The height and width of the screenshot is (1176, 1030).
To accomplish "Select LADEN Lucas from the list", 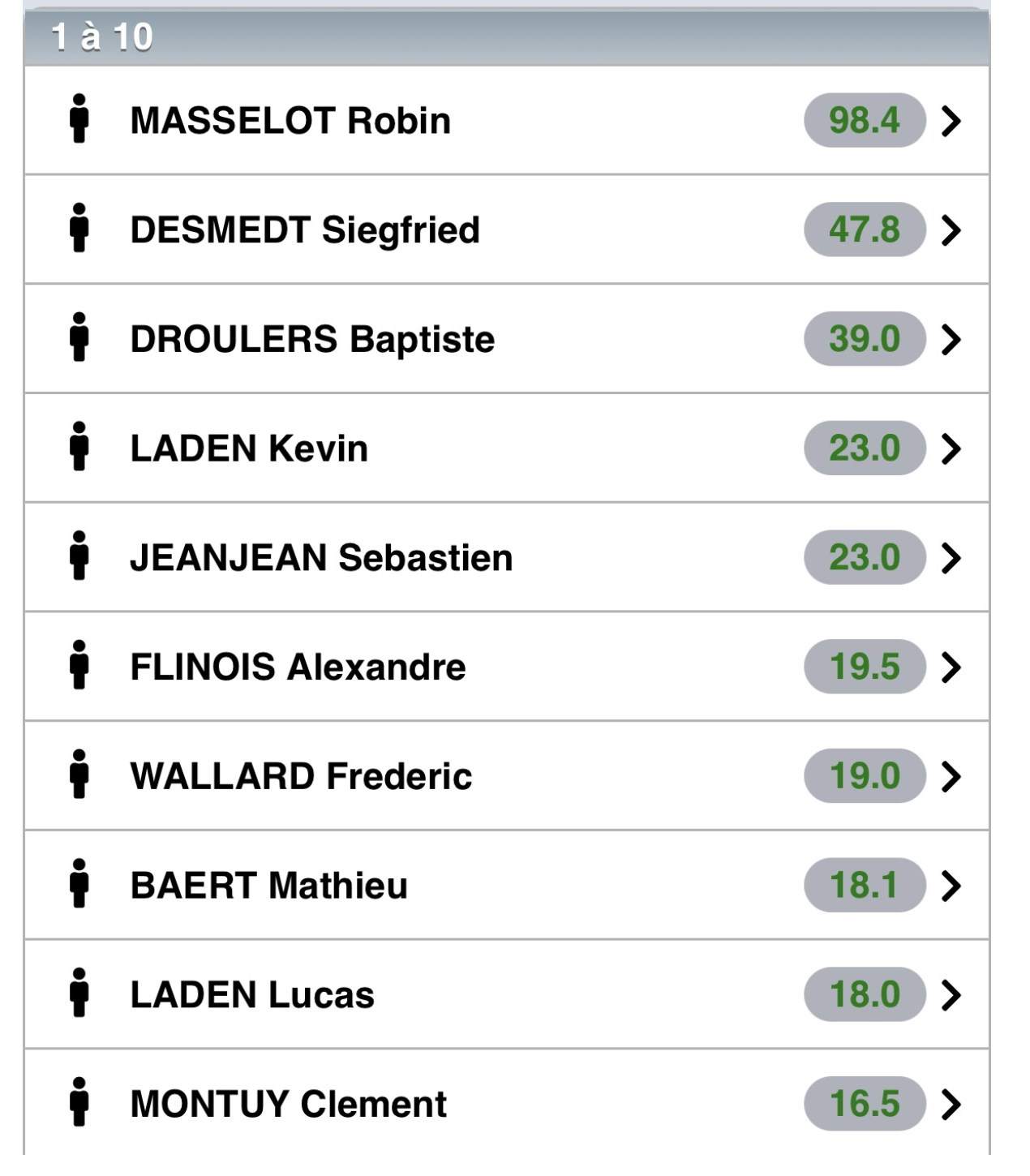I will 507,994.
